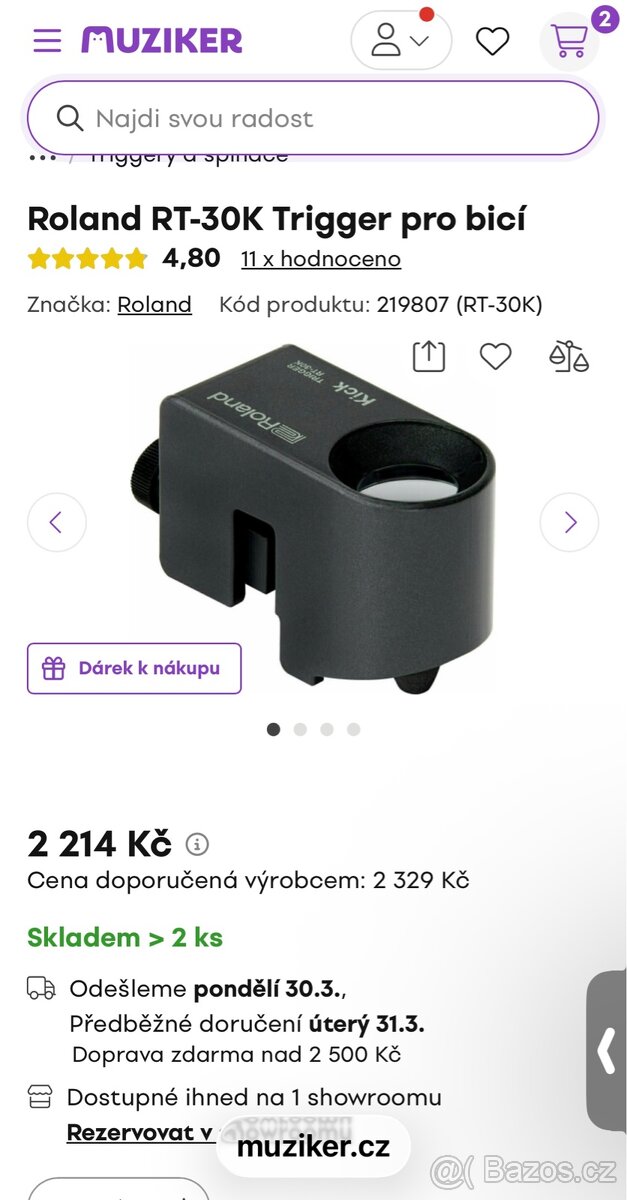Open price info icon next to 2 214 Kč
Screen dimensions: 627x1200
click(x=197, y=844)
